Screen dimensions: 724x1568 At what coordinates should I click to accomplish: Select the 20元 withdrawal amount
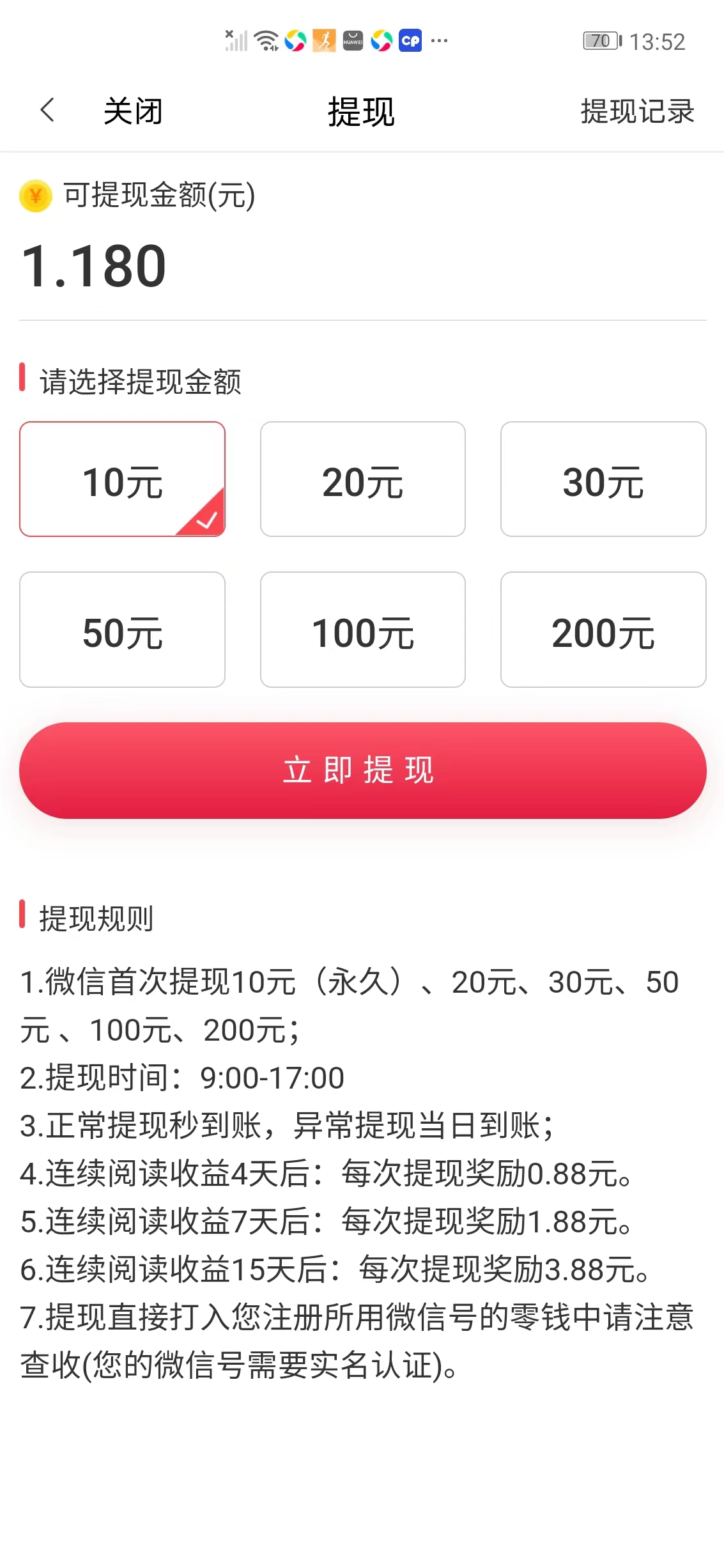[362, 479]
